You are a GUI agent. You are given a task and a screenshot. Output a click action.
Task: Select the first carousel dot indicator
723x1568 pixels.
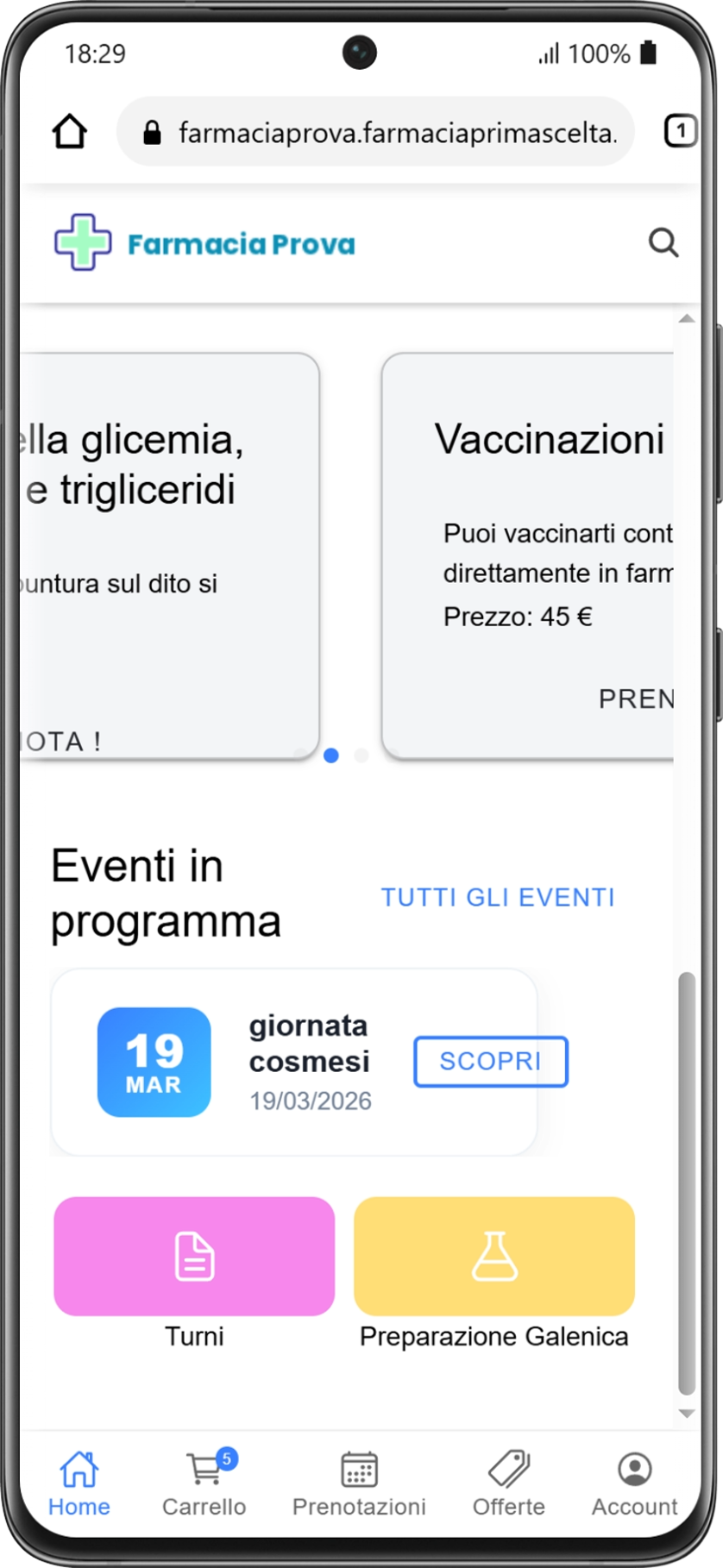pyautogui.click(x=330, y=756)
